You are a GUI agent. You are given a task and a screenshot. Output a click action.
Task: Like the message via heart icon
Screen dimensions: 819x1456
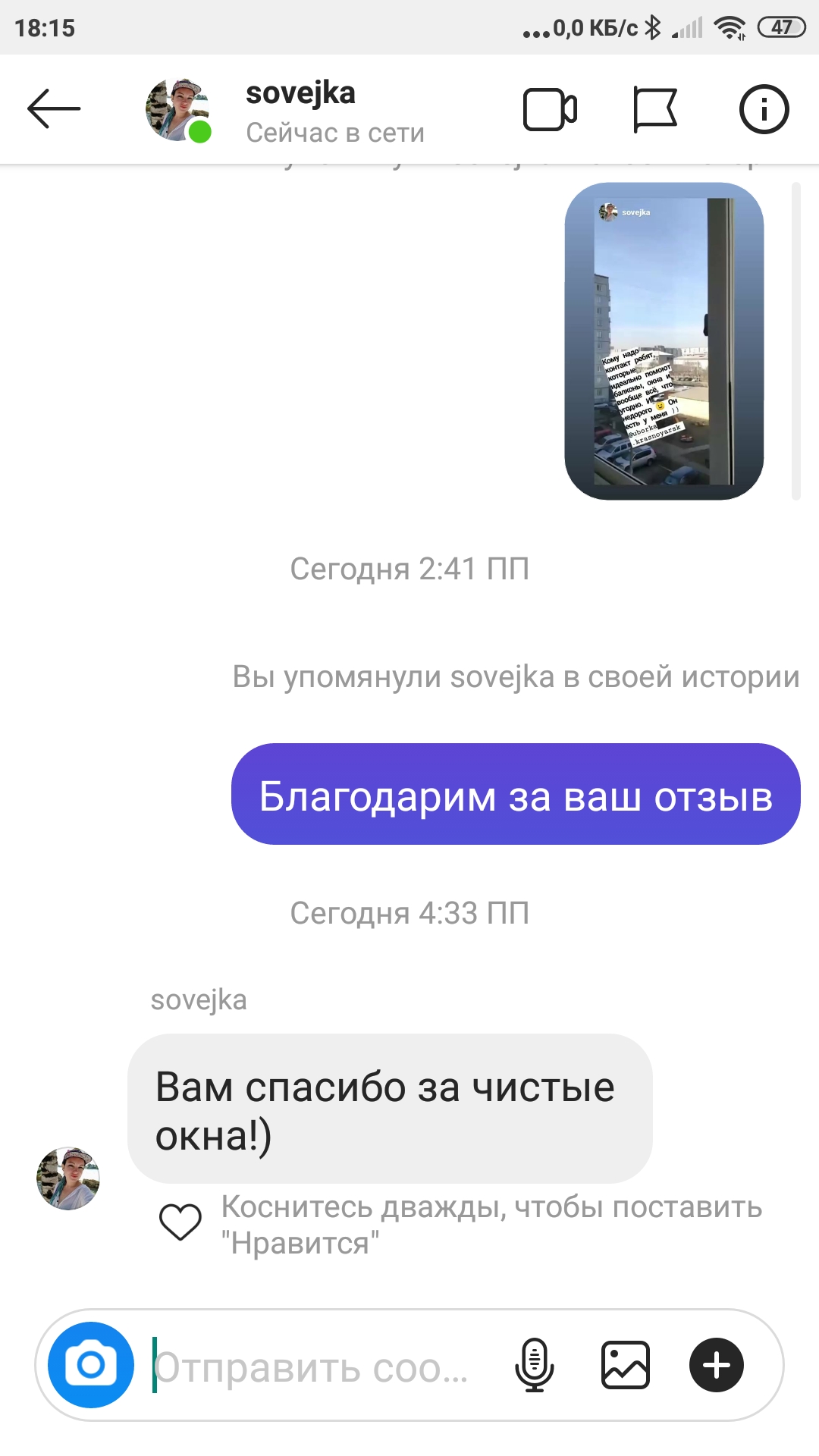click(180, 1222)
